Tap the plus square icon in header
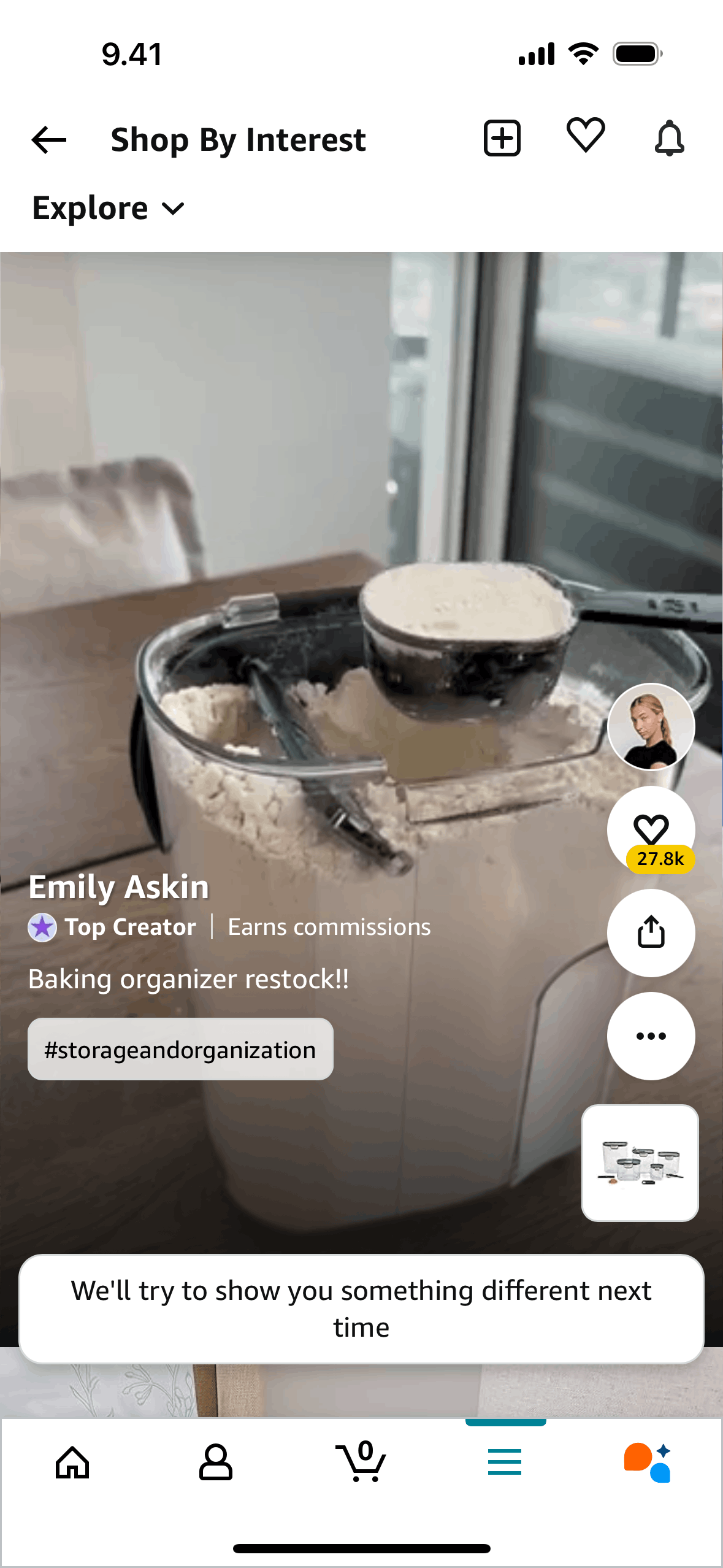Viewport: 723px width, 1568px height. coord(502,138)
